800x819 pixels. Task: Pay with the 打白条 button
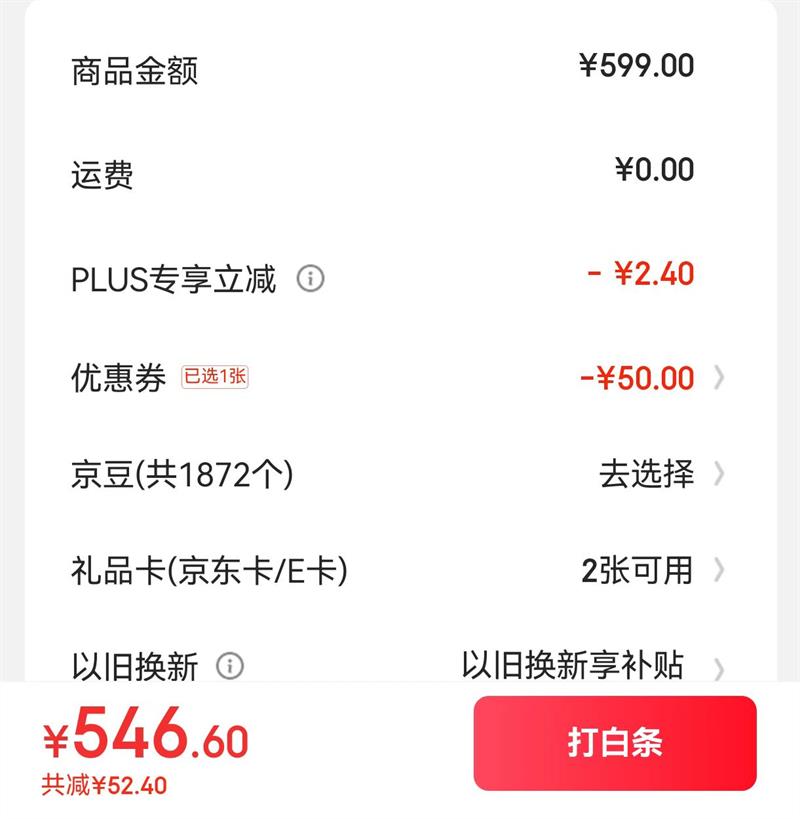(x=614, y=743)
